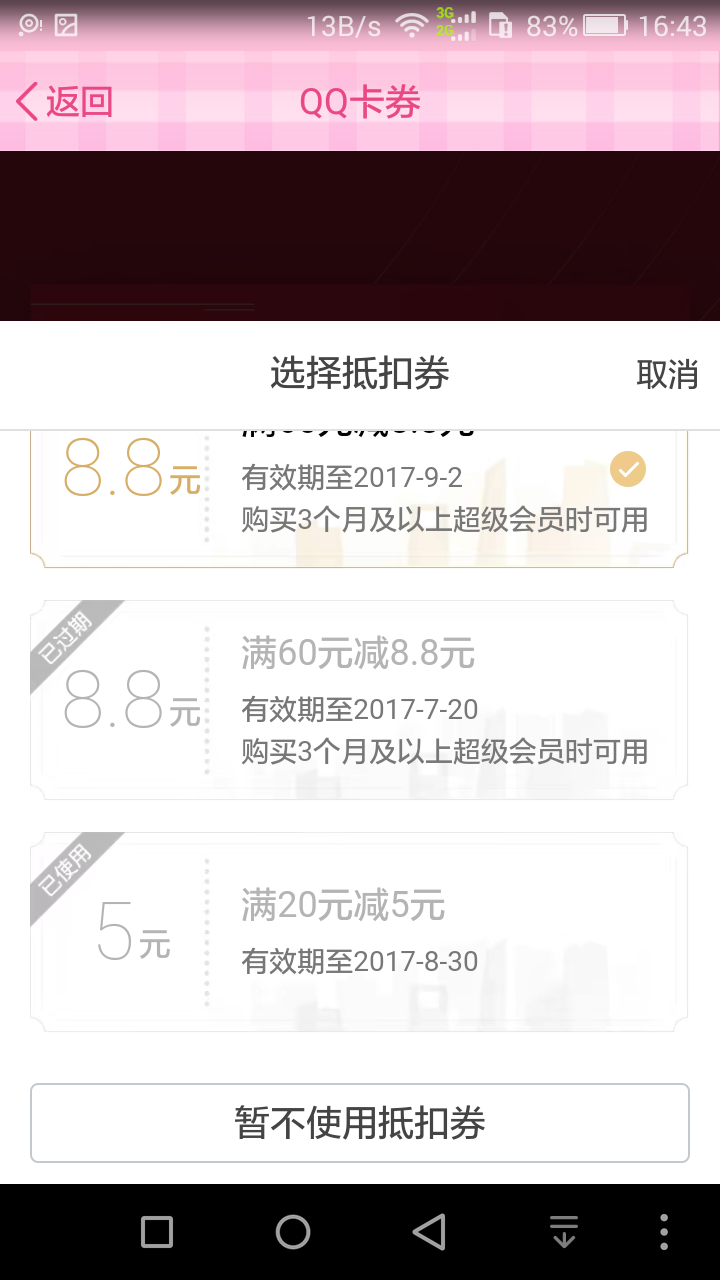Image resolution: width=720 pixels, height=1280 pixels.
Task: Return with the system back triangle
Action: [429, 1232]
